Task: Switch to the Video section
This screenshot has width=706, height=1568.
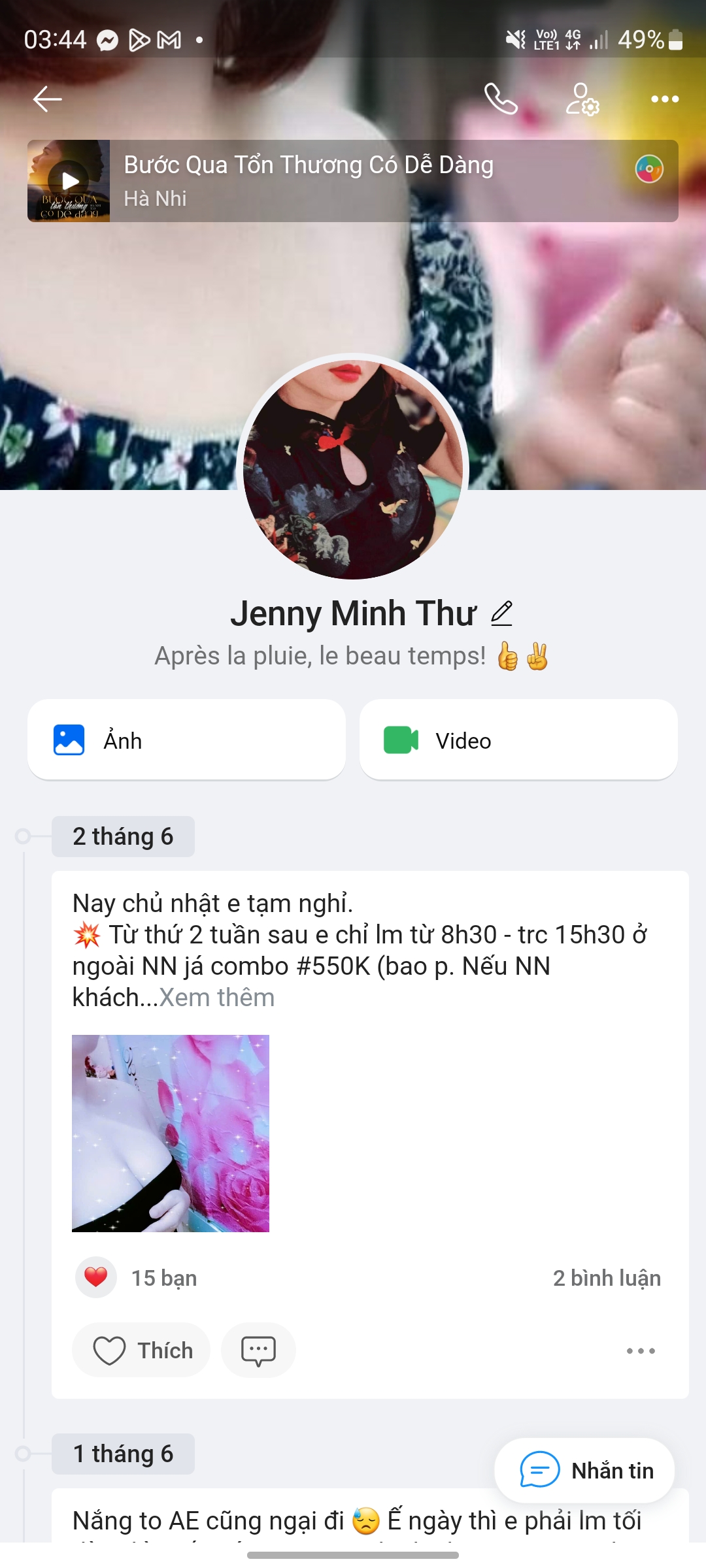Action: tap(518, 739)
